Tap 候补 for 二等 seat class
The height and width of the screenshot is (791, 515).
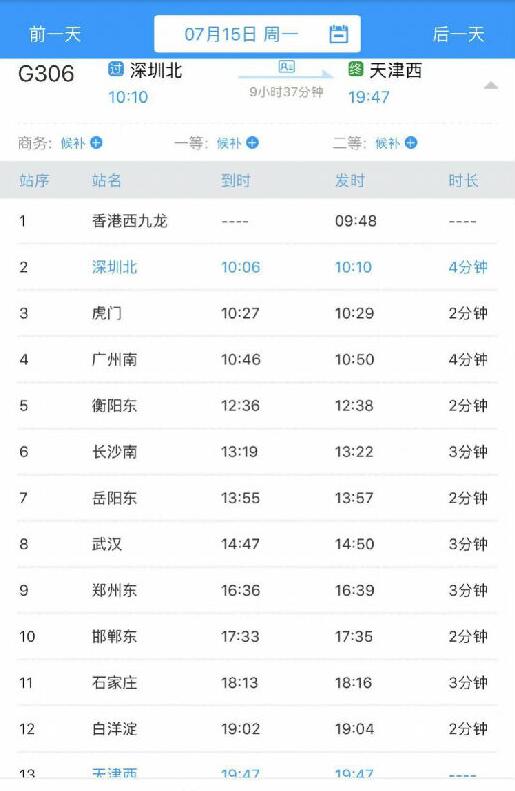396,143
